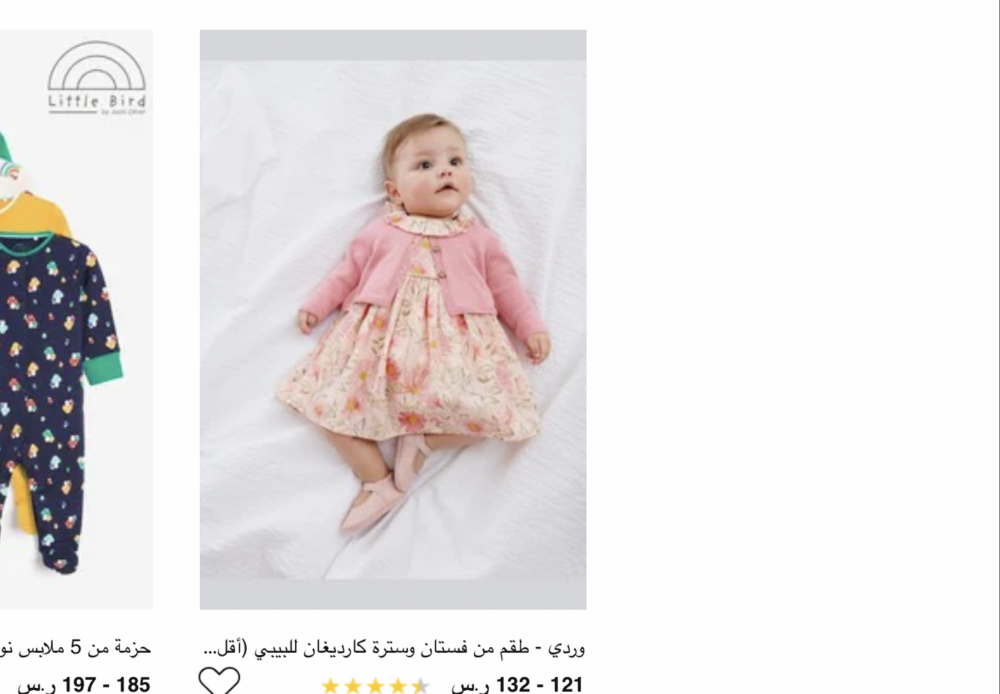Open the pink dress set title link
Image resolution: width=1000 pixels, height=694 pixels.
pos(393,648)
